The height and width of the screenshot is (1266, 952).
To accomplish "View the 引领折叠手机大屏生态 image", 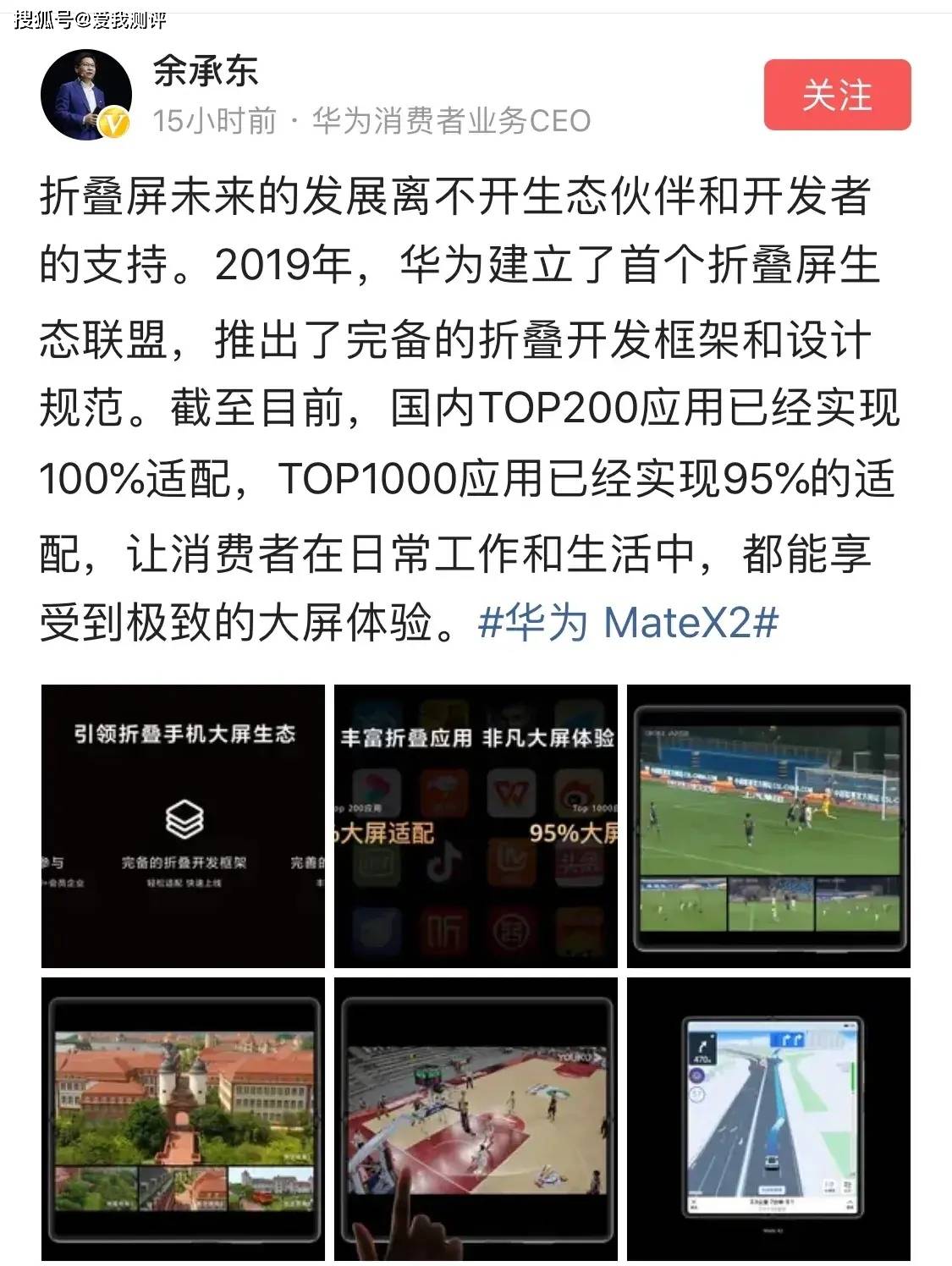I will coord(183,825).
